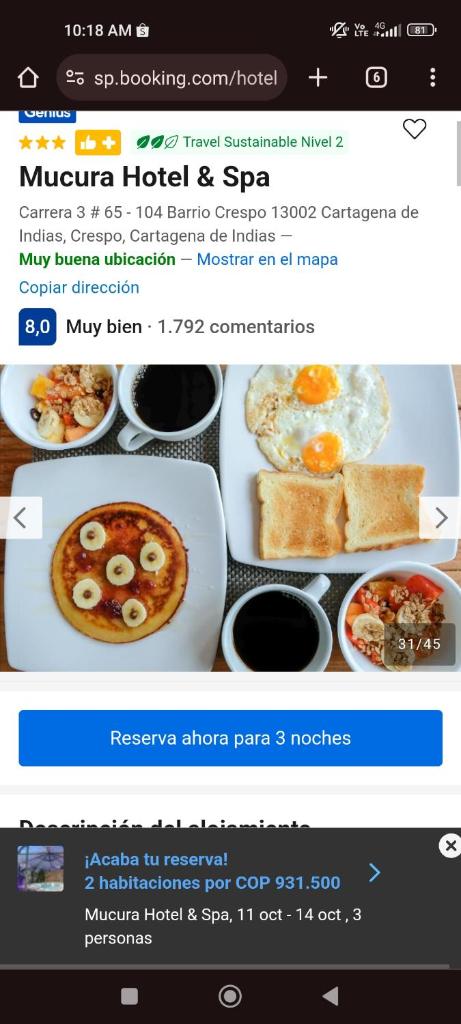Go to next hotel photo
The height and width of the screenshot is (1024, 461).
click(441, 518)
